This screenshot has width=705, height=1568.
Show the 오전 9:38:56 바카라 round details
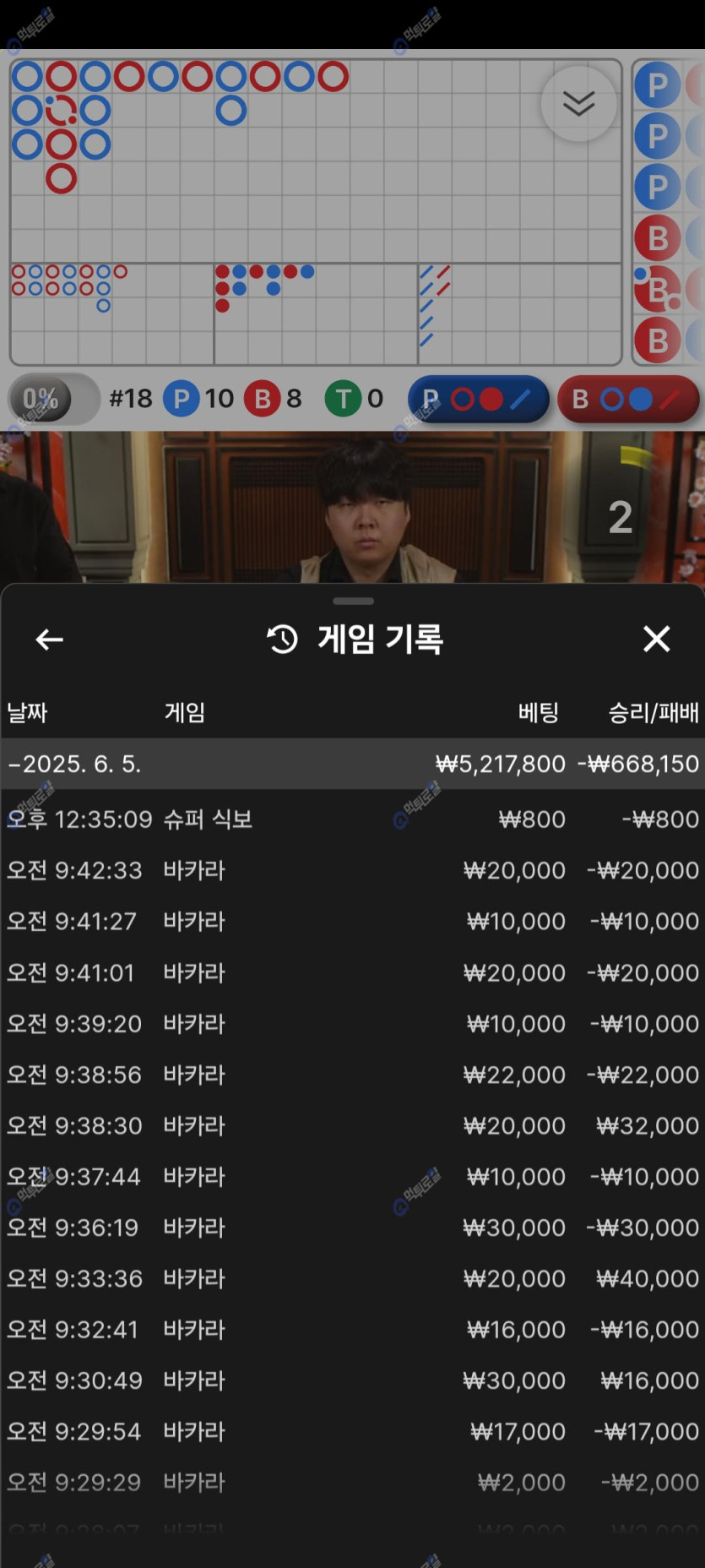click(x=352, y=1075)
